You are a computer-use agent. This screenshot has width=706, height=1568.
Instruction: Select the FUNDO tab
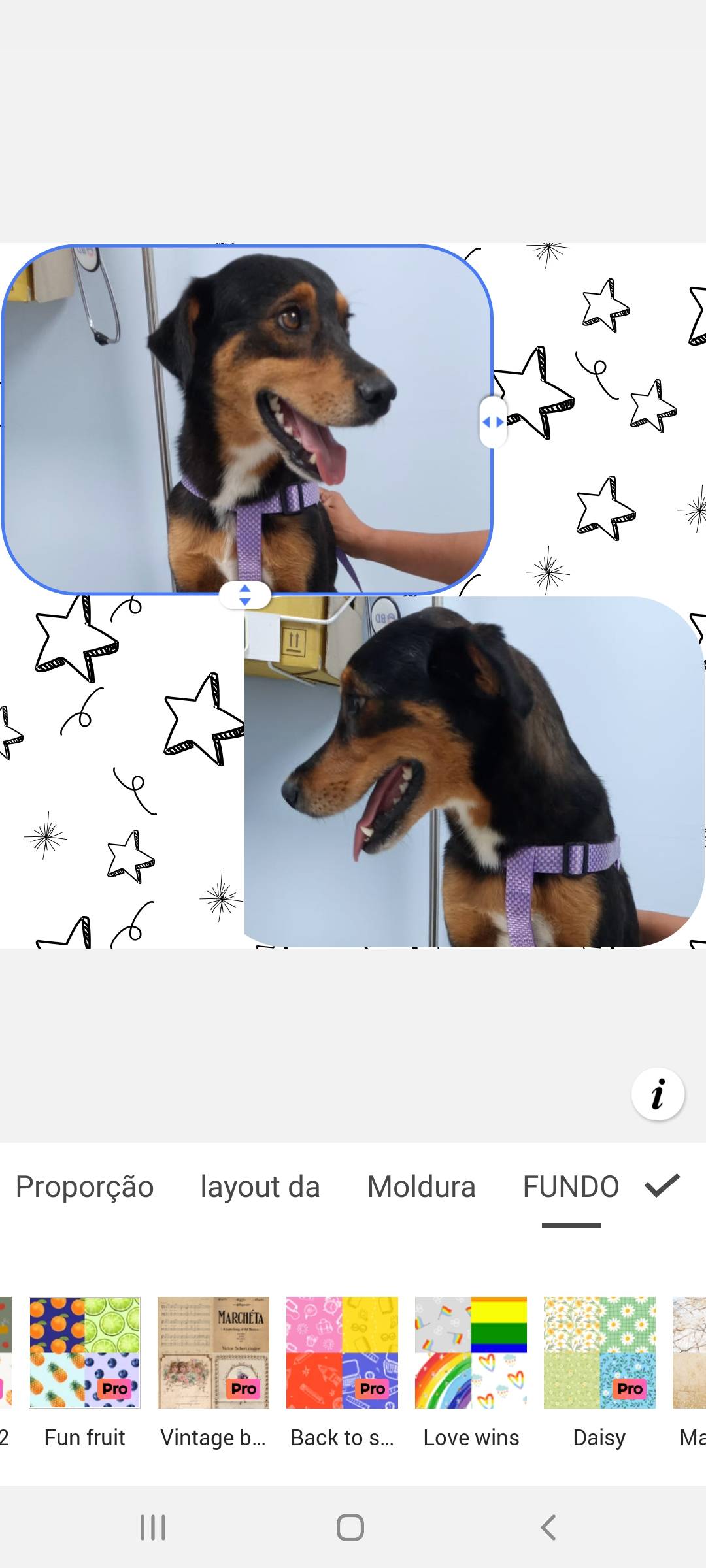tap(571, 1186)
